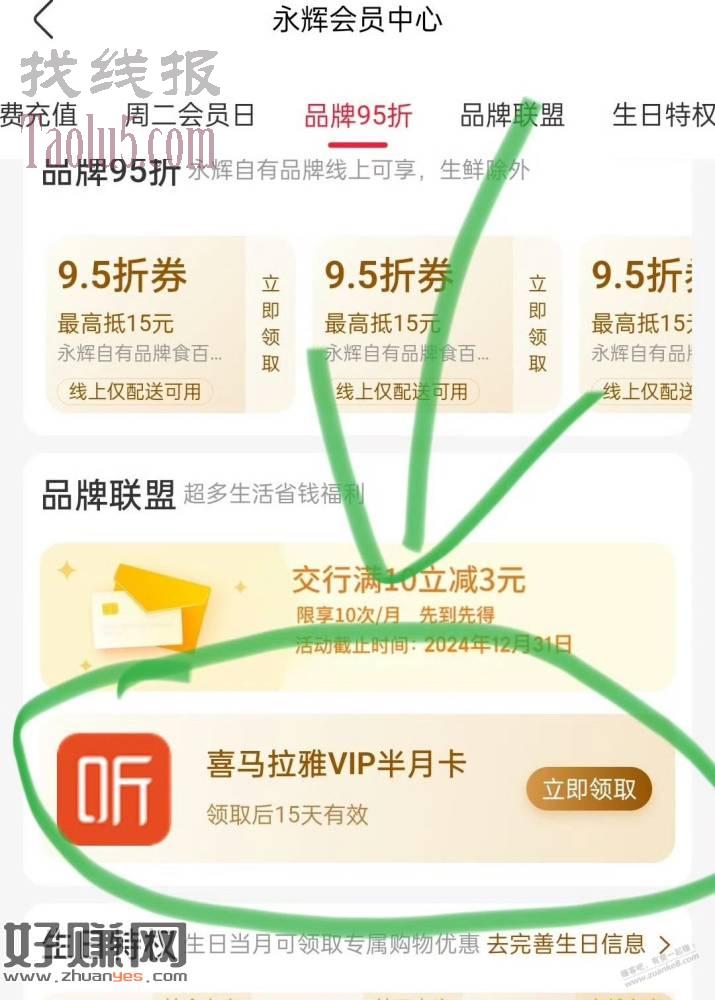Switch to the 周二会员日 tab
Viewport: 715px width, 1000px height.
coord(190,115)
